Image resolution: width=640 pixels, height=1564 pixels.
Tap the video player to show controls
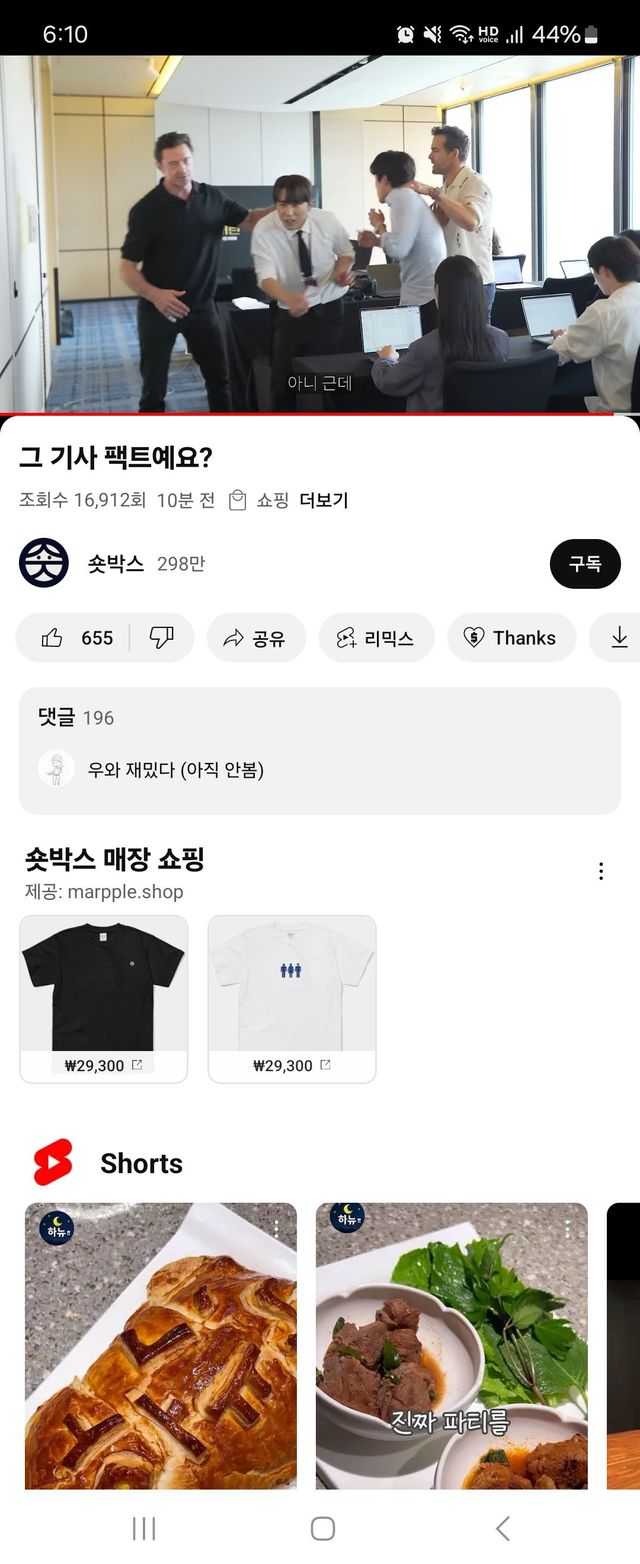coord(320,235)
